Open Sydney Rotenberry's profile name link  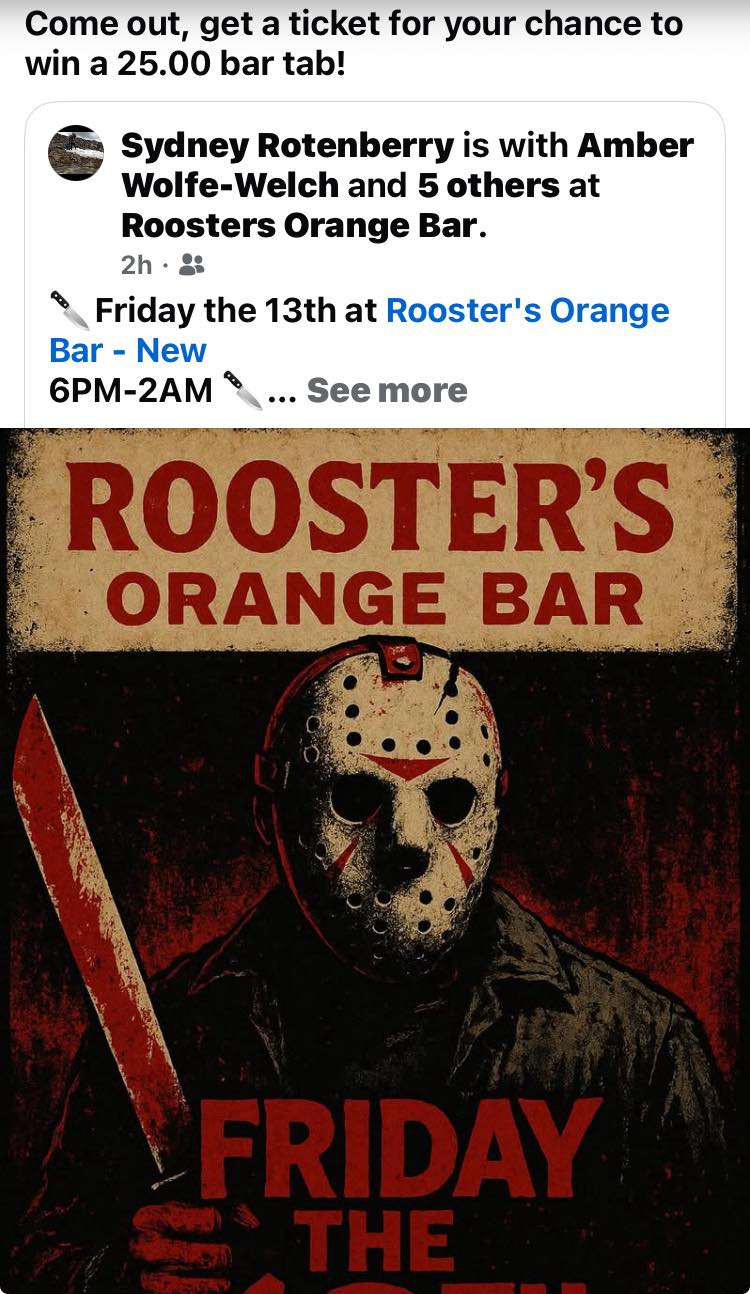pyautogui.click(x=287, y=146)
